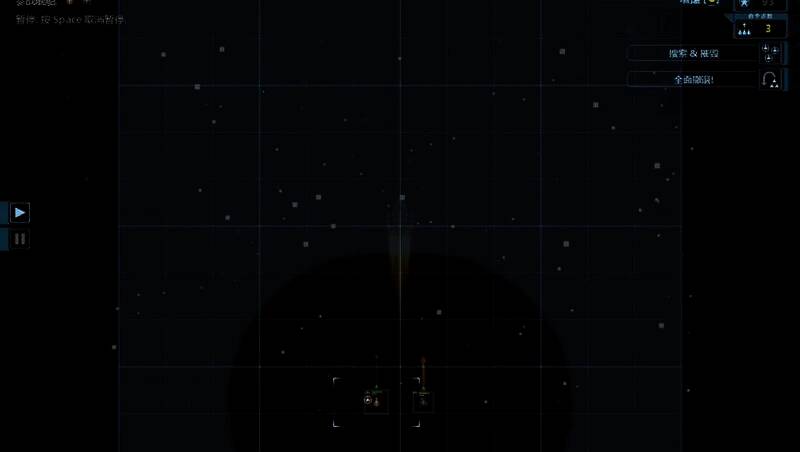Viewport: 800px width, 452px height.
Task: Tap the retreat arrow icon
Action: tap(770, 79)
